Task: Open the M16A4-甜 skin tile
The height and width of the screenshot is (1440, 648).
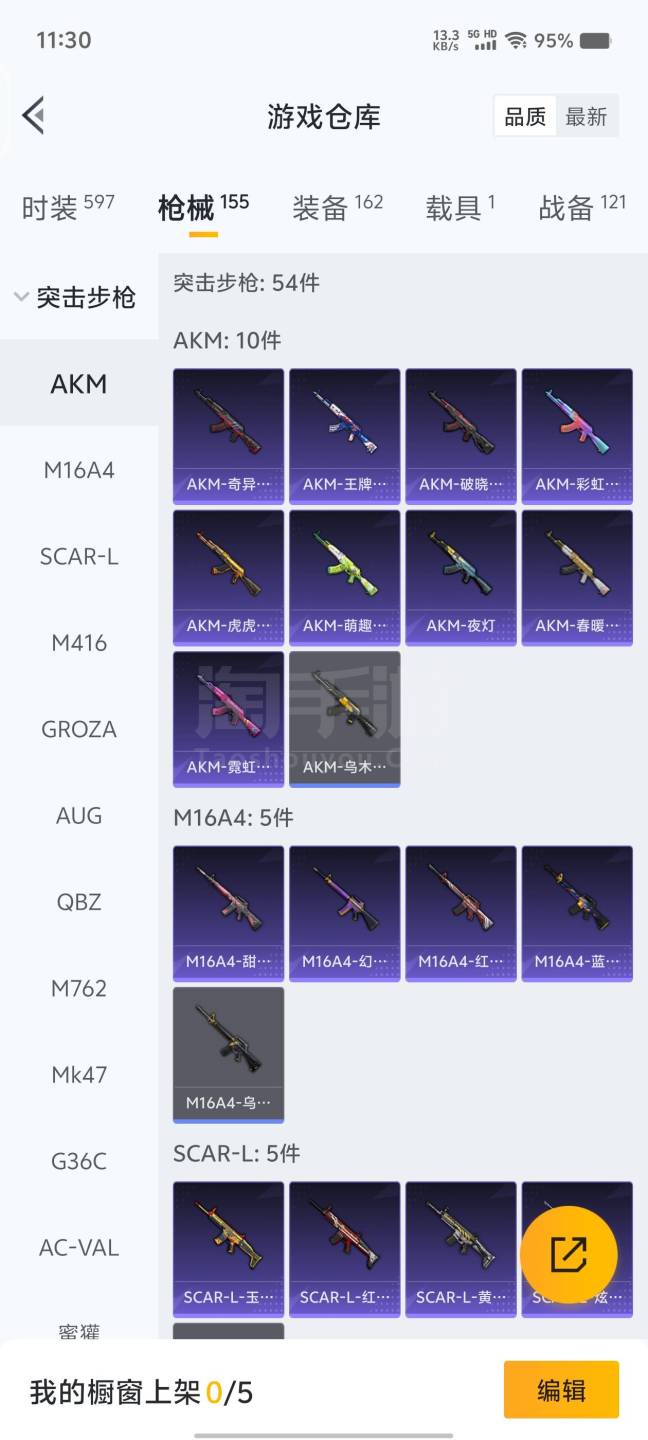Action: click(x=228, y=914)
